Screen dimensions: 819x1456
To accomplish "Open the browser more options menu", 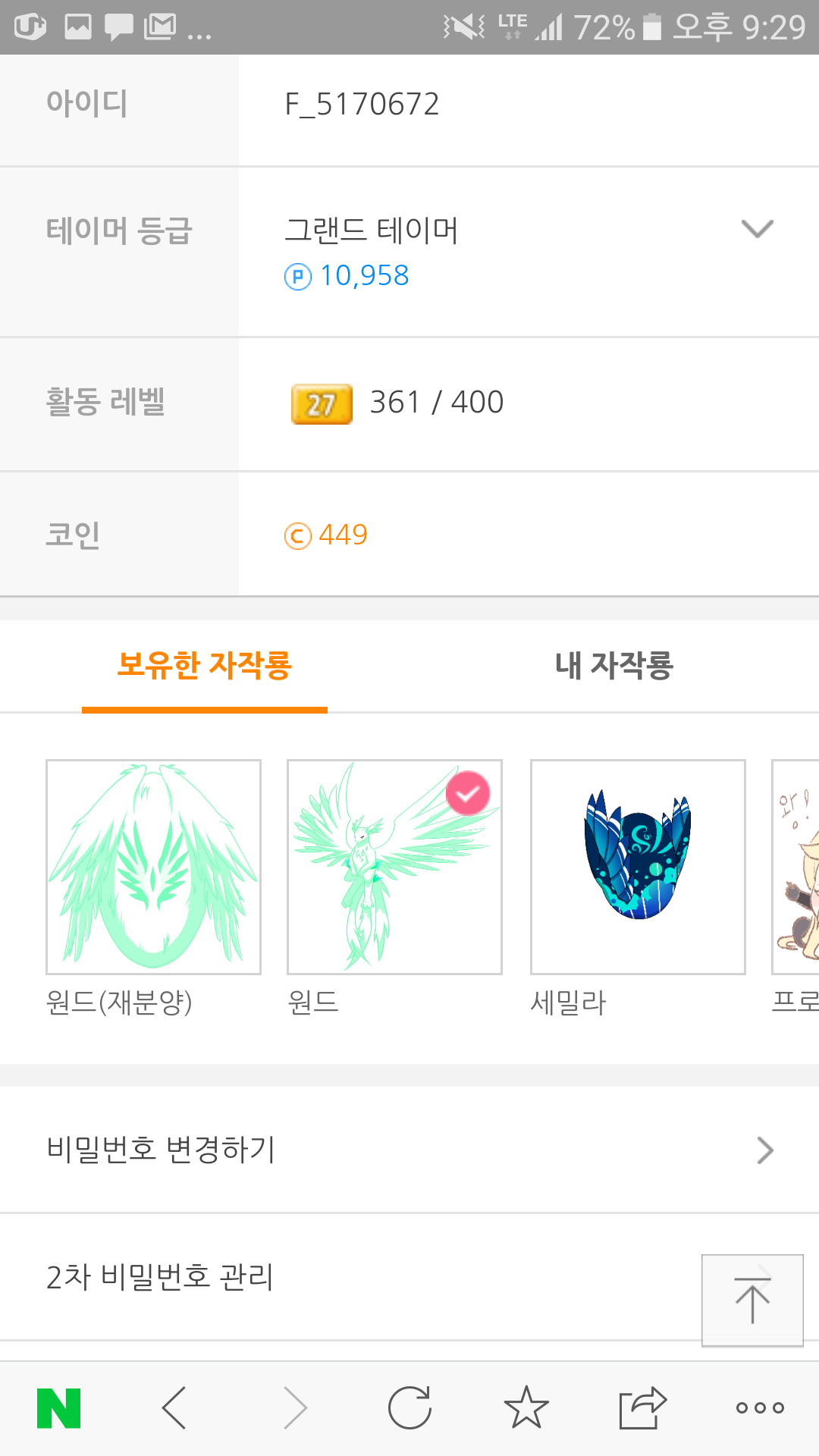I will click(760, 1408).
